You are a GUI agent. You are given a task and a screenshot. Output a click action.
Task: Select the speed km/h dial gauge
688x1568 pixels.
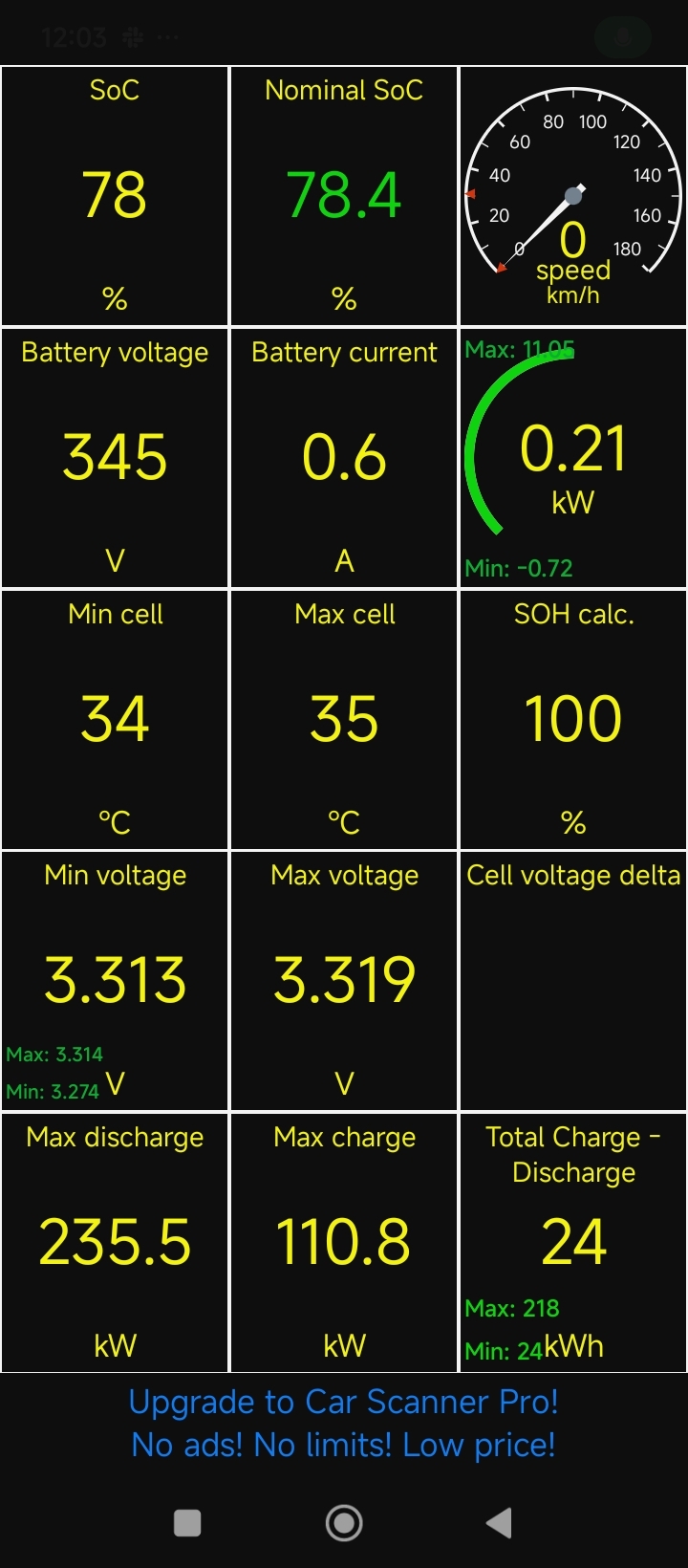573,196
